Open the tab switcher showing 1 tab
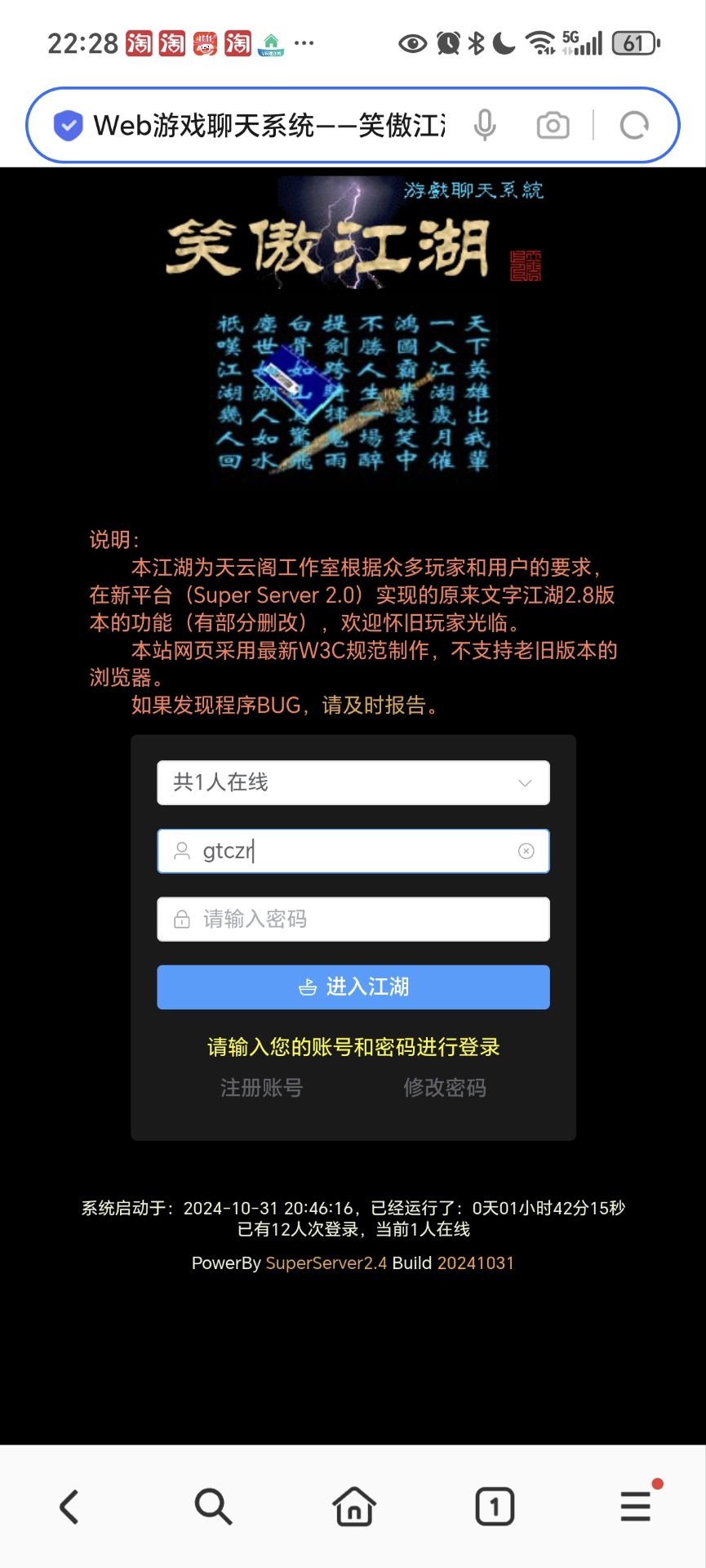The height and width of the screenshot is (1568, 706). pyautogui.click(x=495, y=1507)
